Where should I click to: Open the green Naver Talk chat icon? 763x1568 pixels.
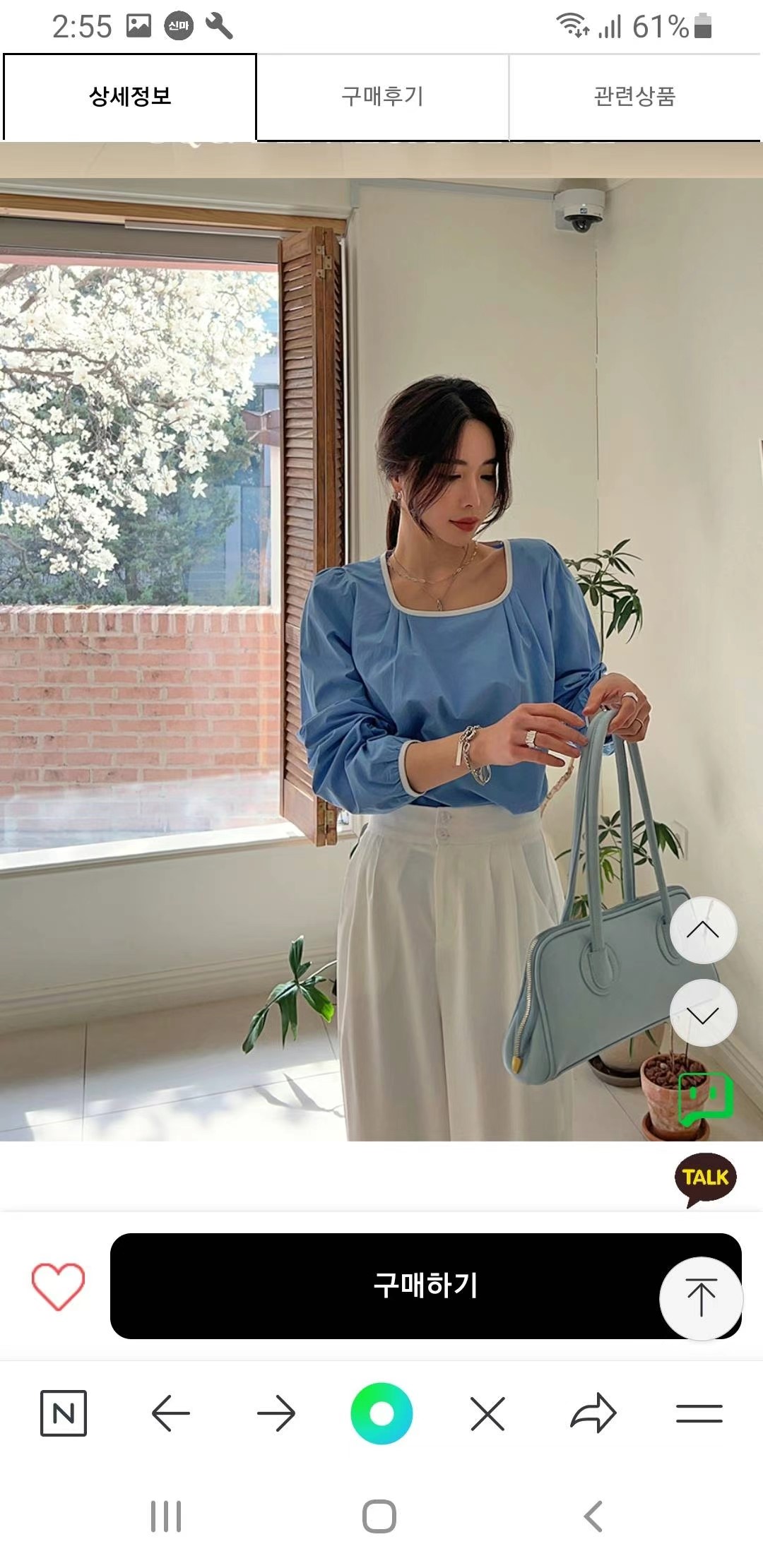pyautogui.click(x=704, y=1100)
